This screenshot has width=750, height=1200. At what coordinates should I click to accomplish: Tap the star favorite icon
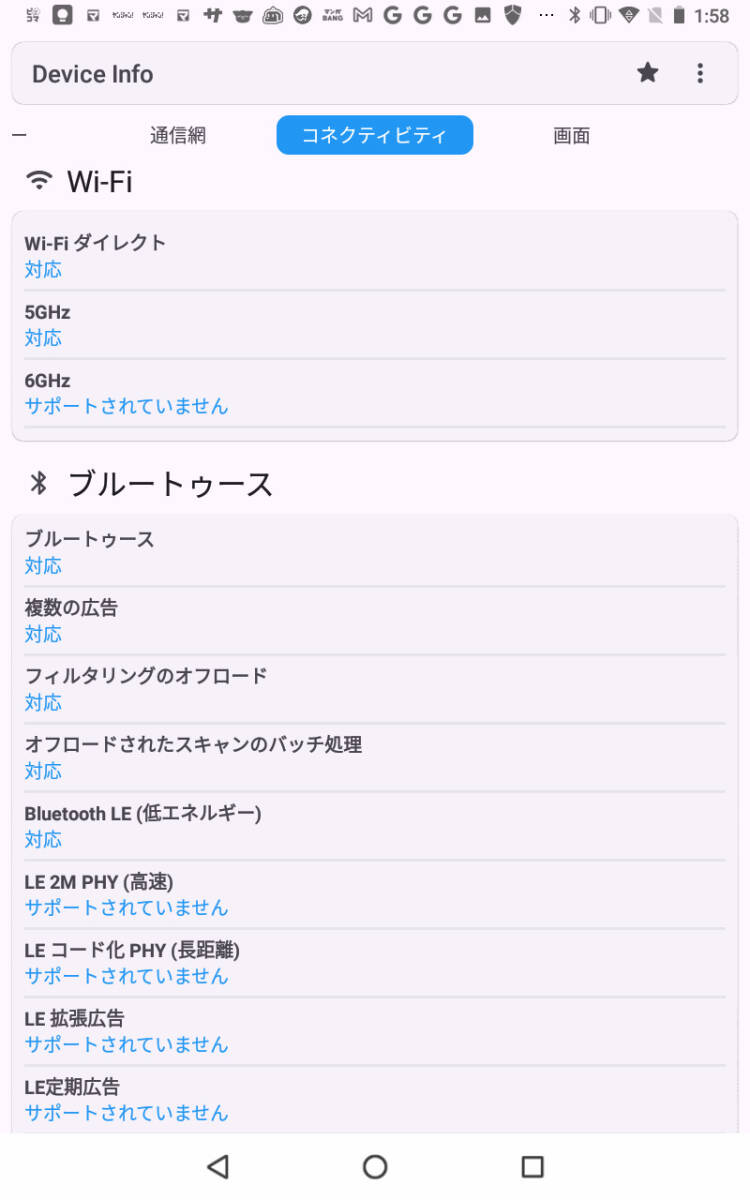point(648,73)
